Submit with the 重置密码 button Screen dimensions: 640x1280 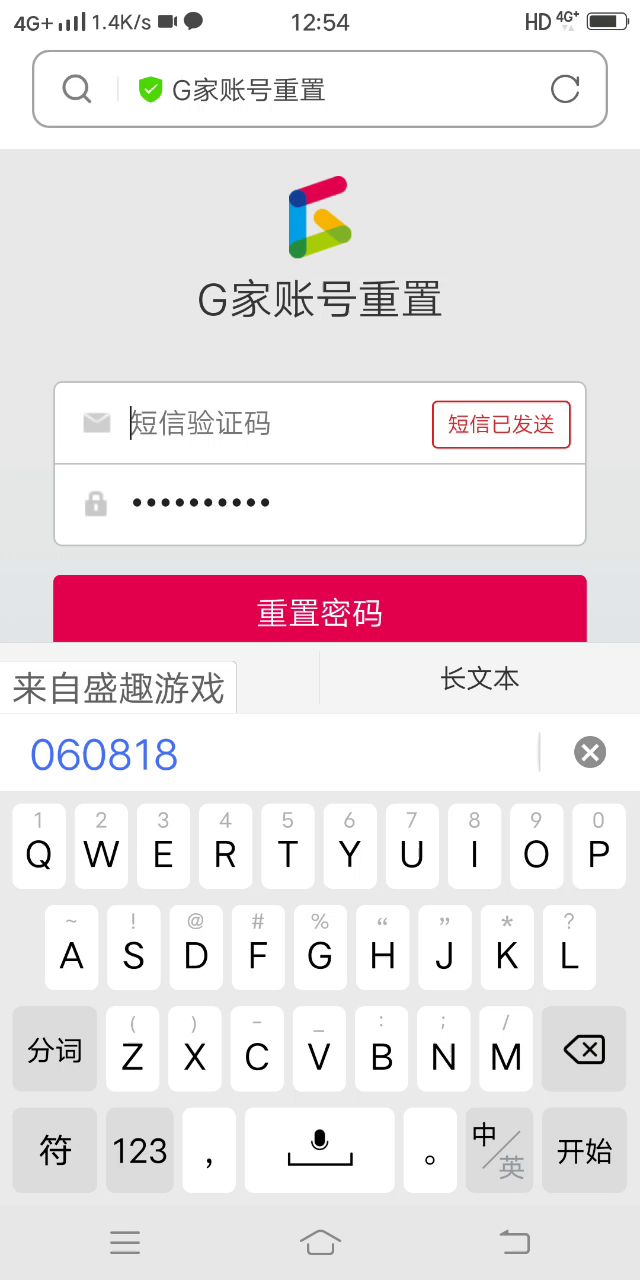[x=320, y=610]
